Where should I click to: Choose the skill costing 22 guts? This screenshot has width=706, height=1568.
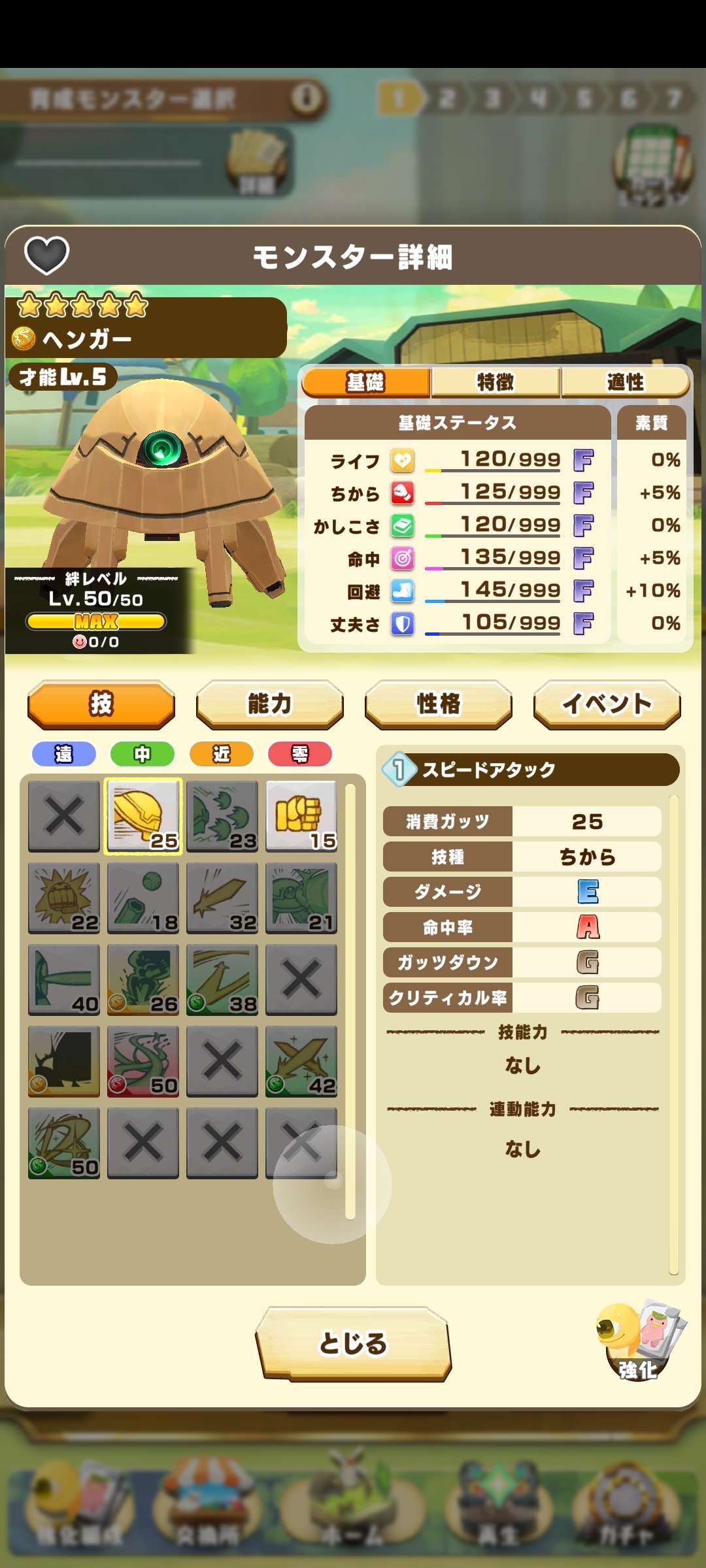point(64,898)
